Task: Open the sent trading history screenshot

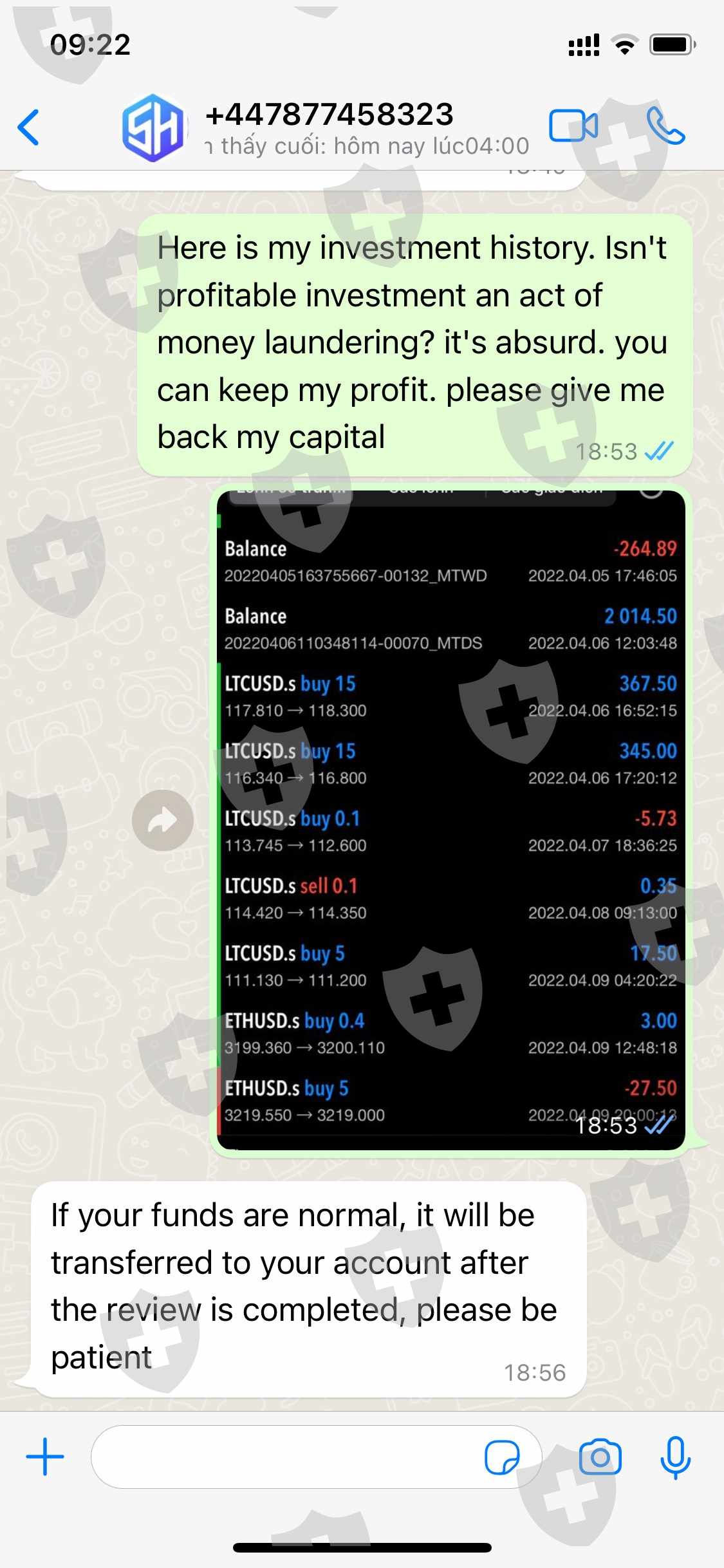Action: click(451, 820)
